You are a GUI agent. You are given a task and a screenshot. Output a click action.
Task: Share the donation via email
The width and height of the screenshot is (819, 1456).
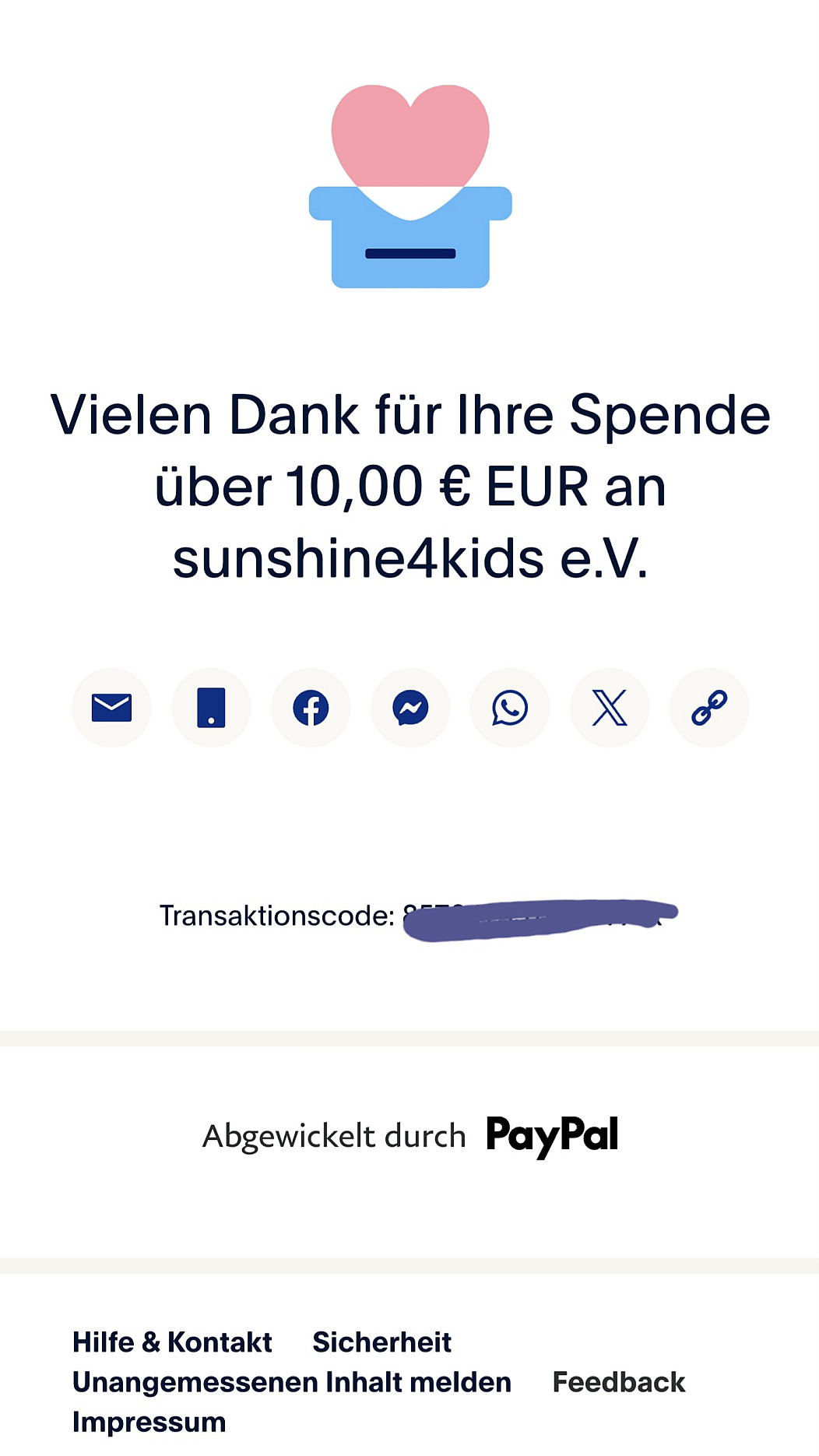coord(111,708)
